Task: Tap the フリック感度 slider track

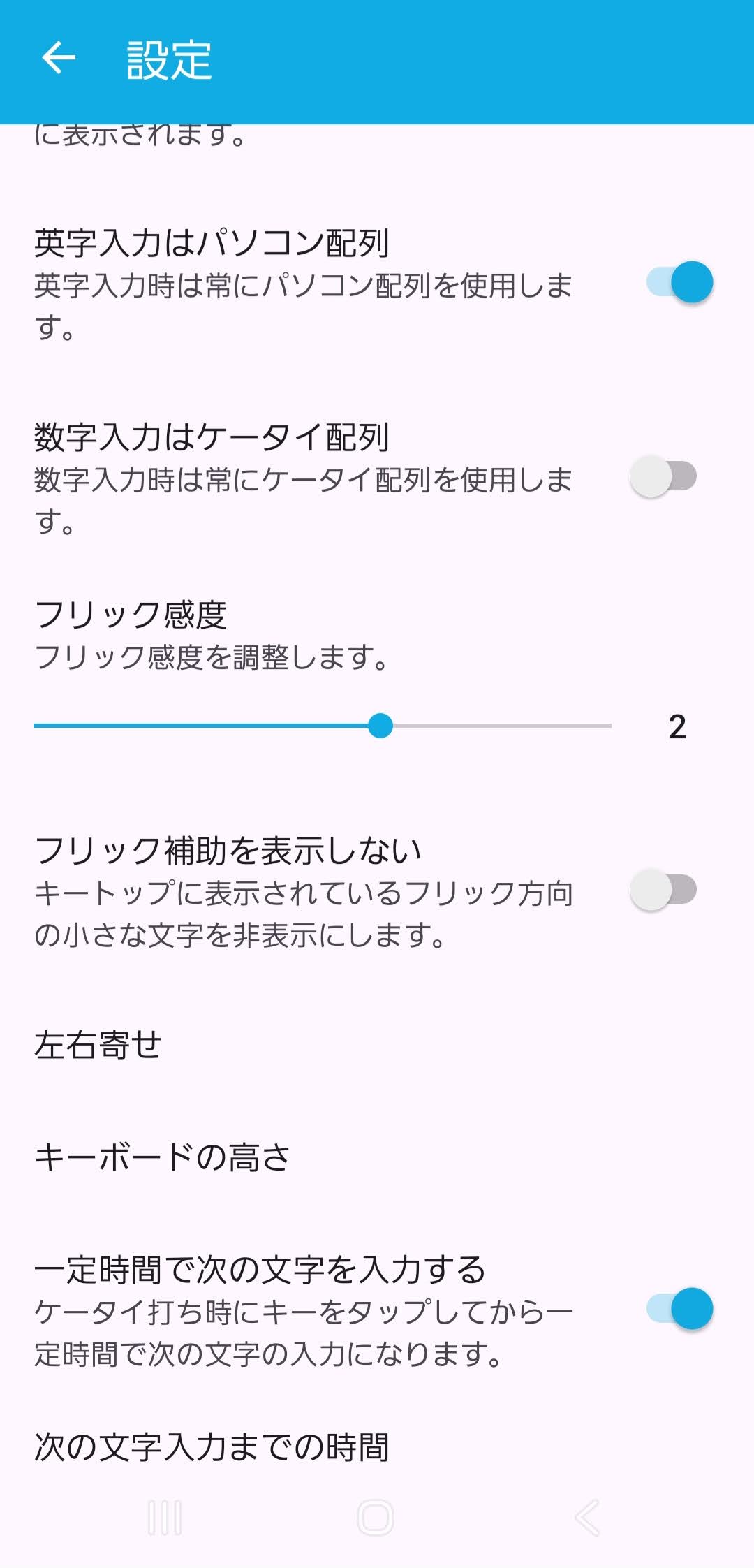Action: pos(323,726)
